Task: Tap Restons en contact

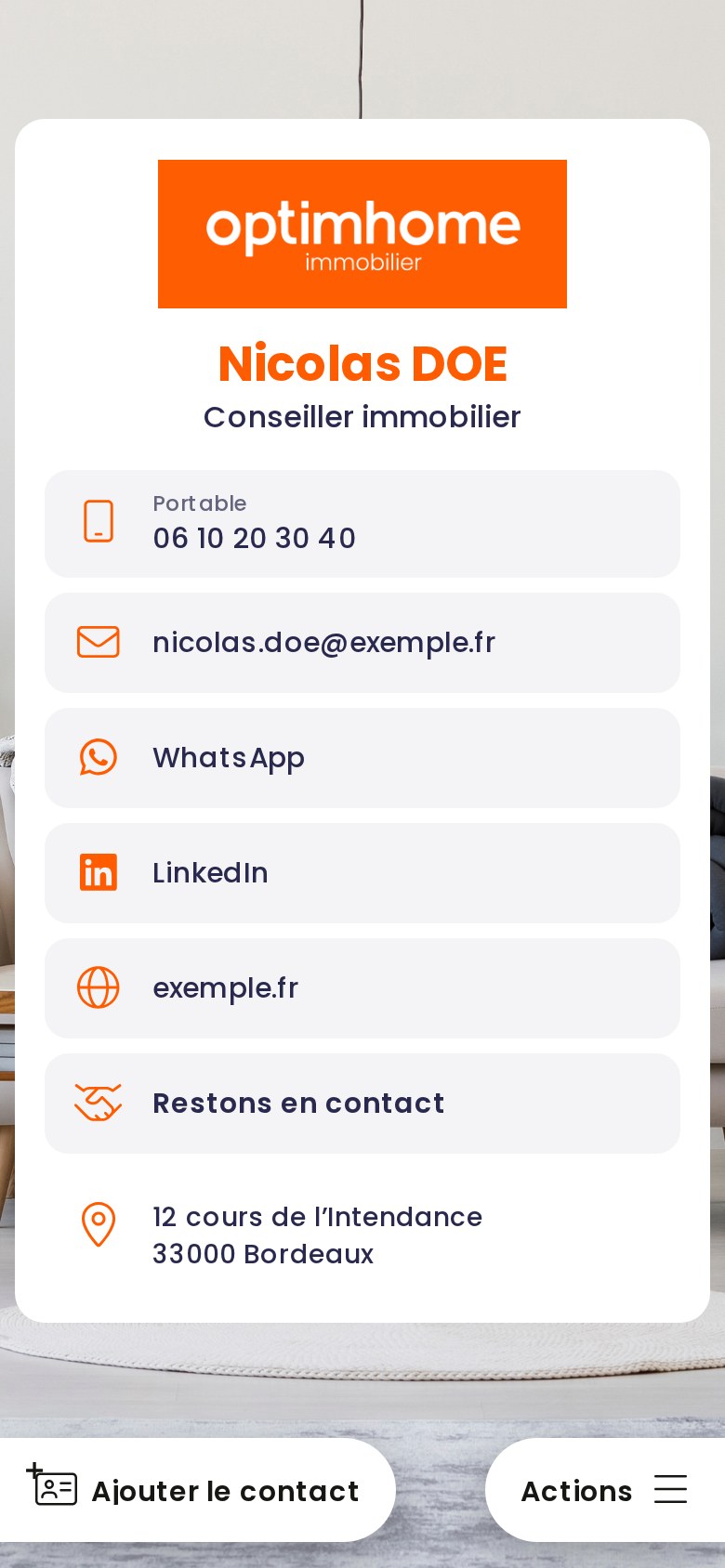Action: tap(362, 1104)
